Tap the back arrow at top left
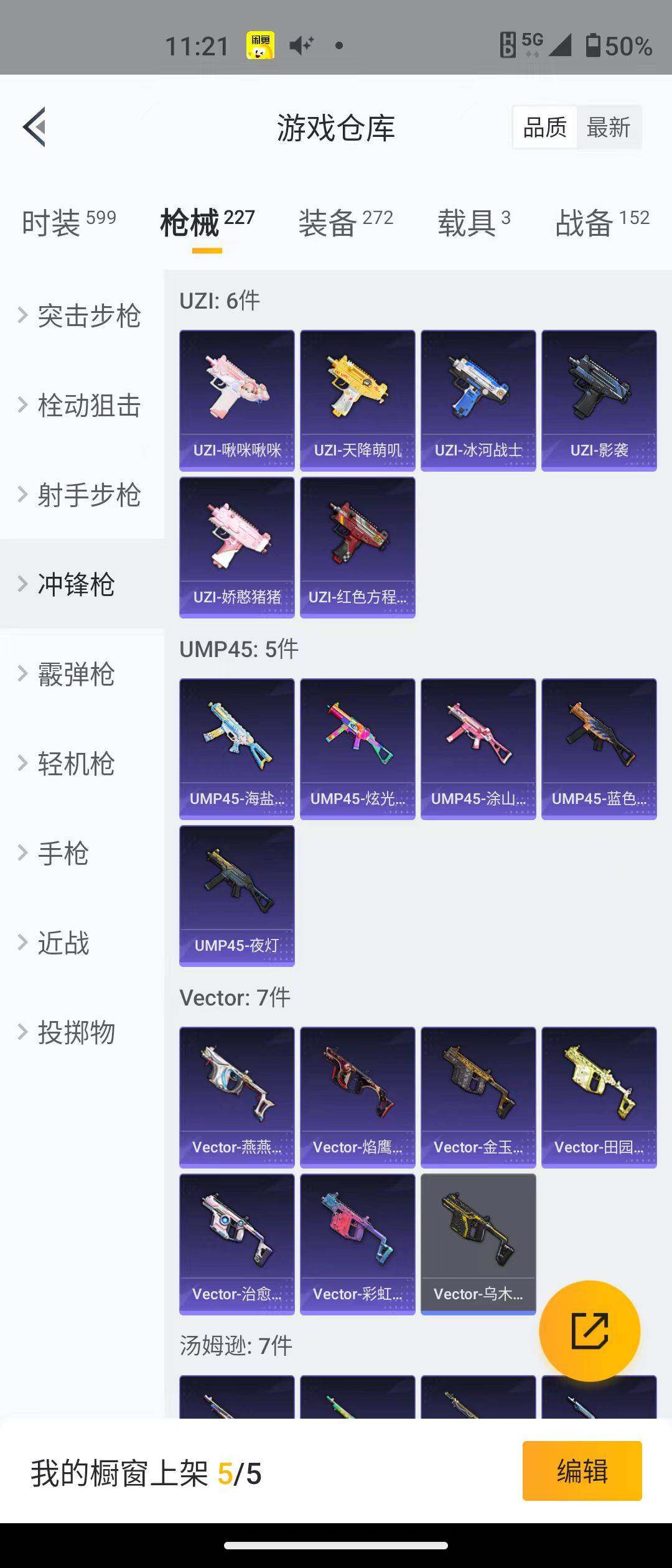This screenshot has height=1568, width=672. click(x=34, y=126)
